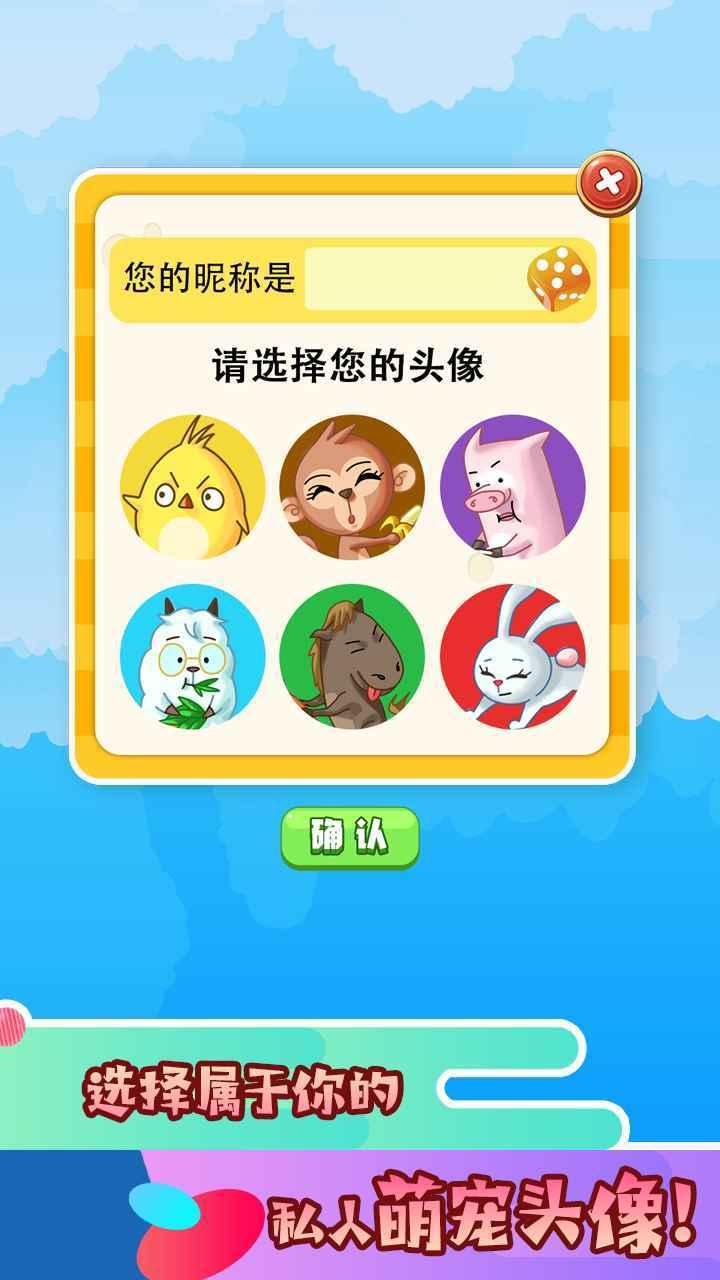Roll the dice for random nickname
The image size is (720, 1280).
tap(559, 277)
